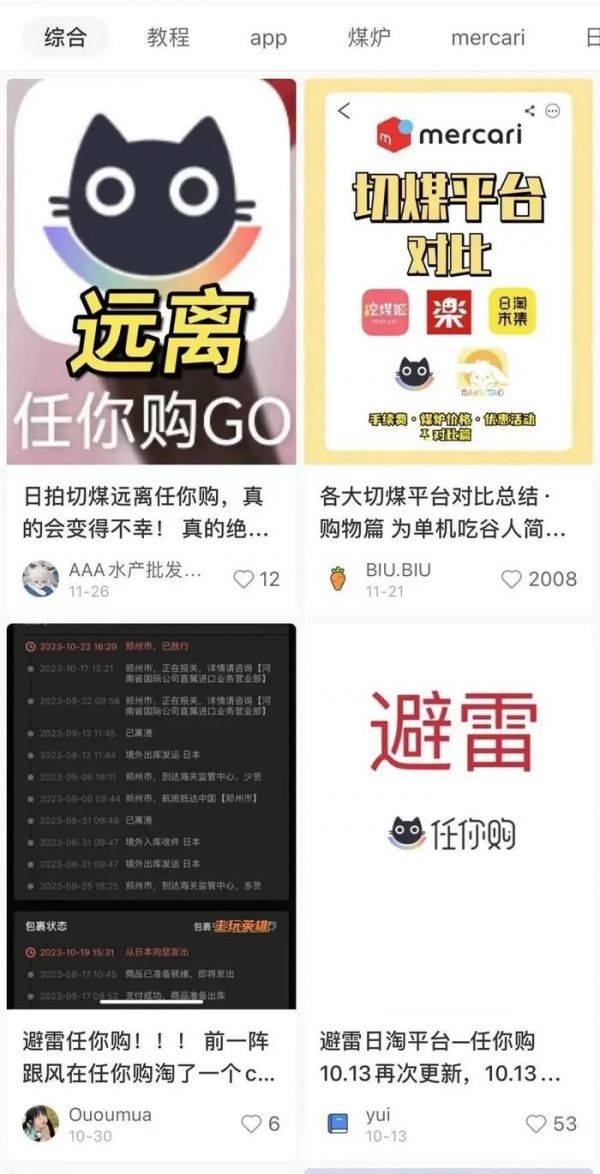
Task: Open the 远离任你购GO post
Action: (x=151, y=272)
